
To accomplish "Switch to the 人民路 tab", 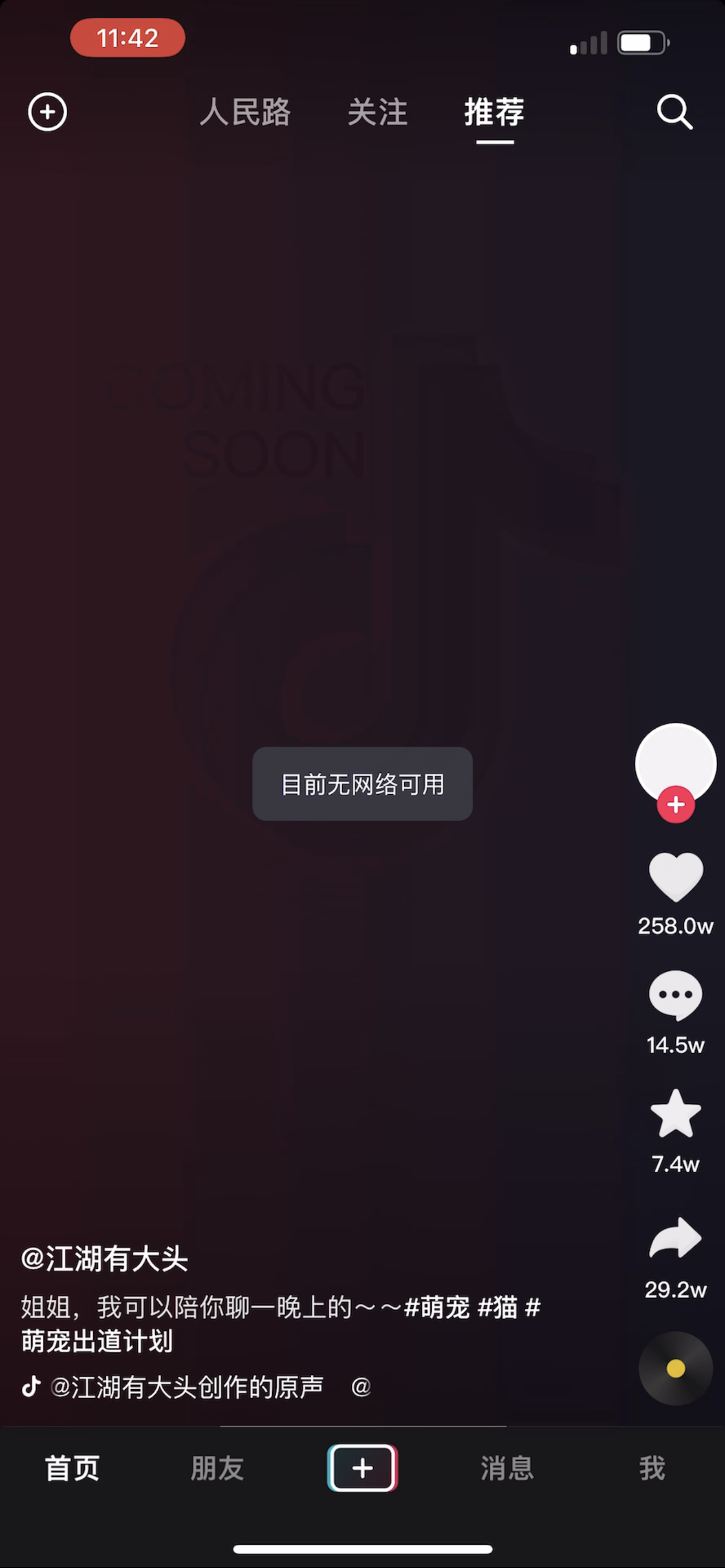I will point(245,112).
